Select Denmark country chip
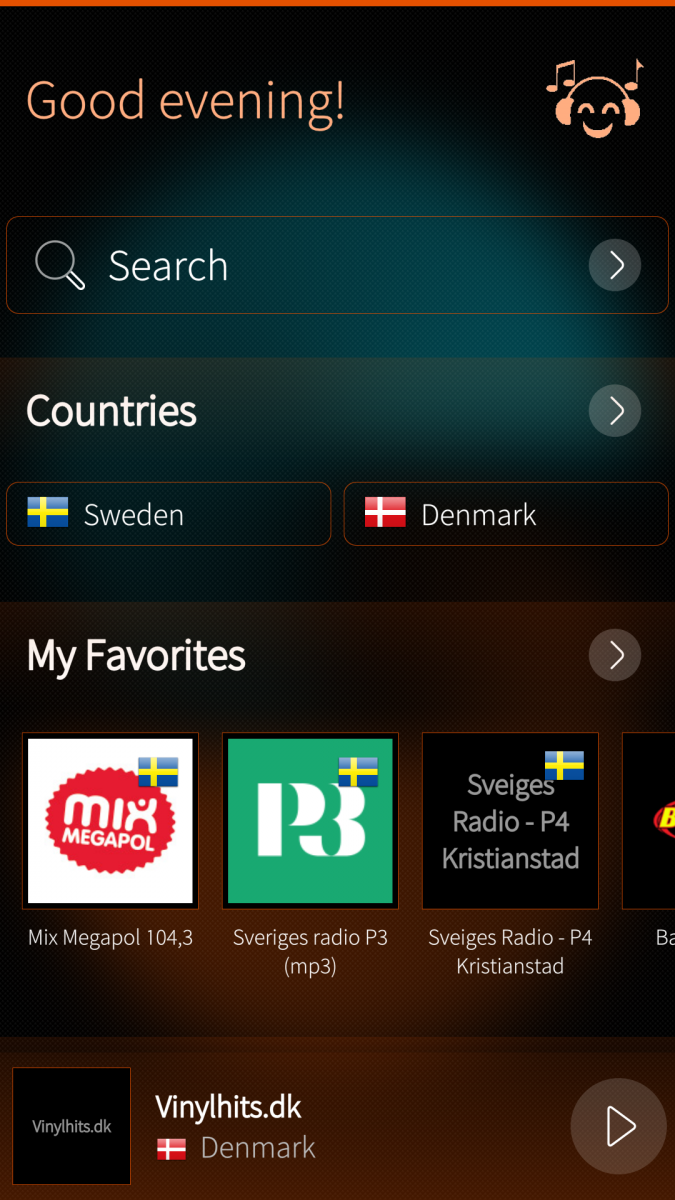The image size is (675, 1200). (505, 514)
